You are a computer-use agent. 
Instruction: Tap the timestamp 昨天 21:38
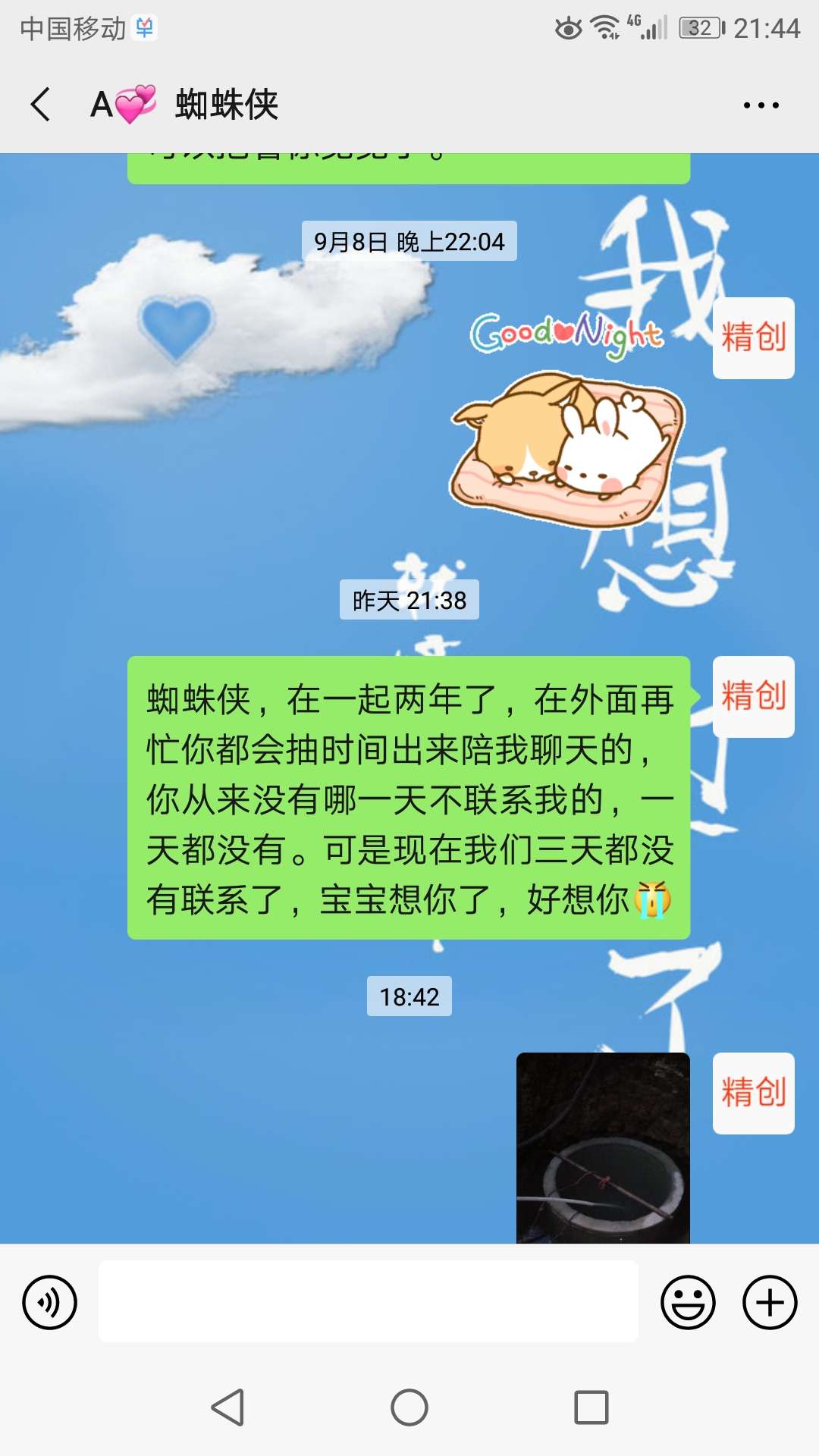click(x=409, y=599)
